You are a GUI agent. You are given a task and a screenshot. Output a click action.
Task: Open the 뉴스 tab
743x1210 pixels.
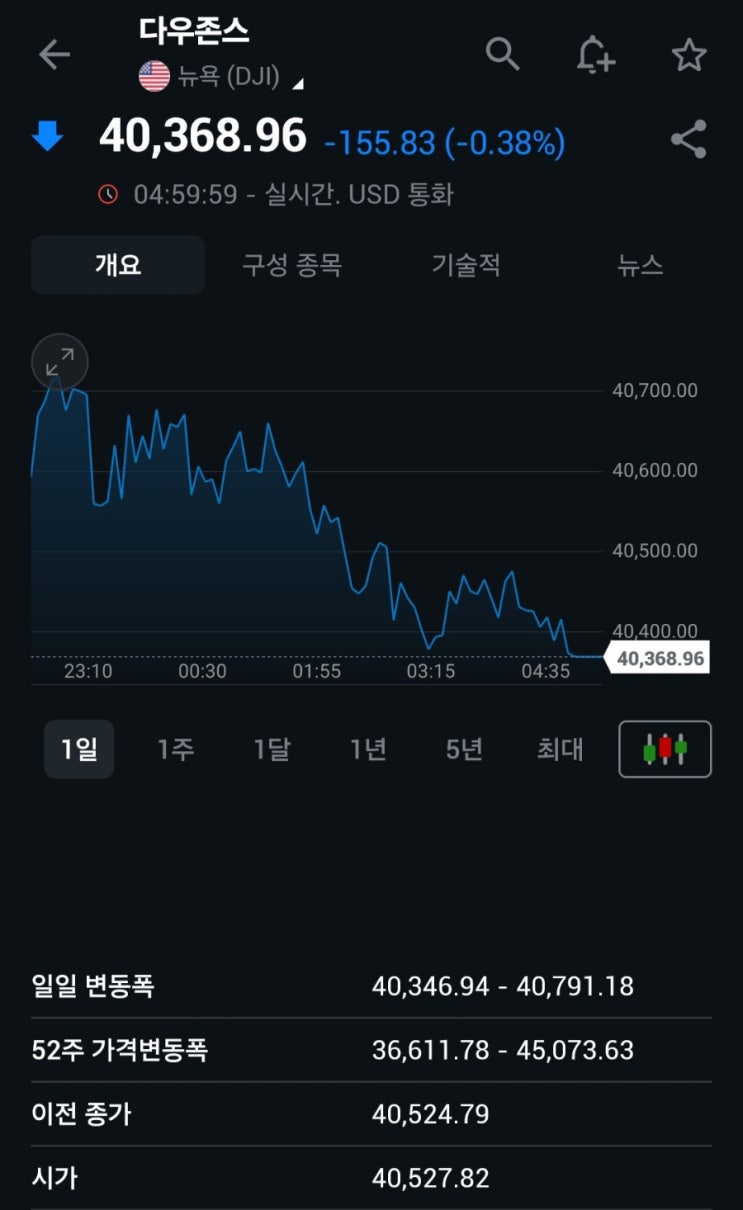[x=640, y=265]
